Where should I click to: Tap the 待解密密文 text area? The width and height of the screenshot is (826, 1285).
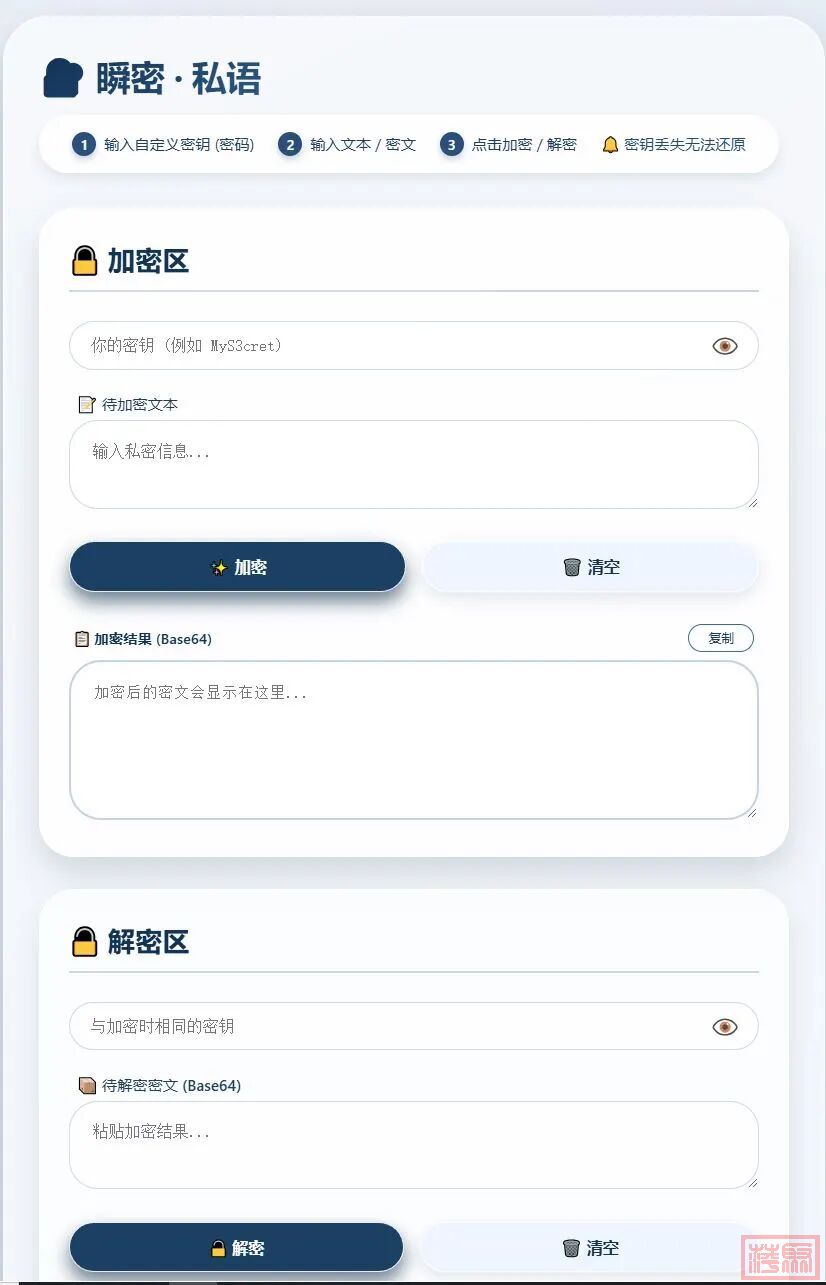pos(413,1145)
